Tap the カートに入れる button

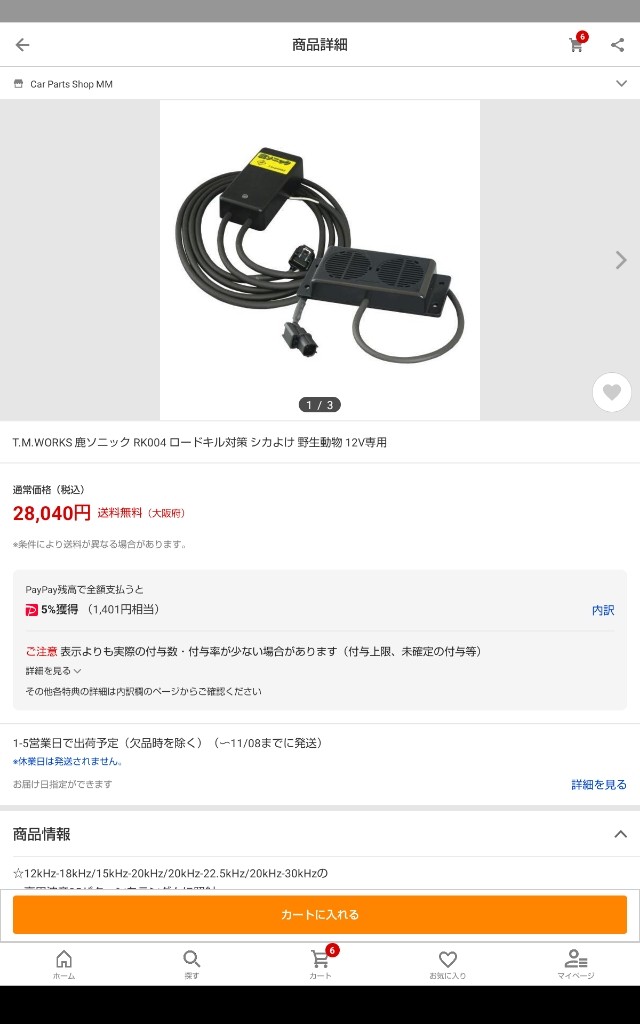pos(320,914)
